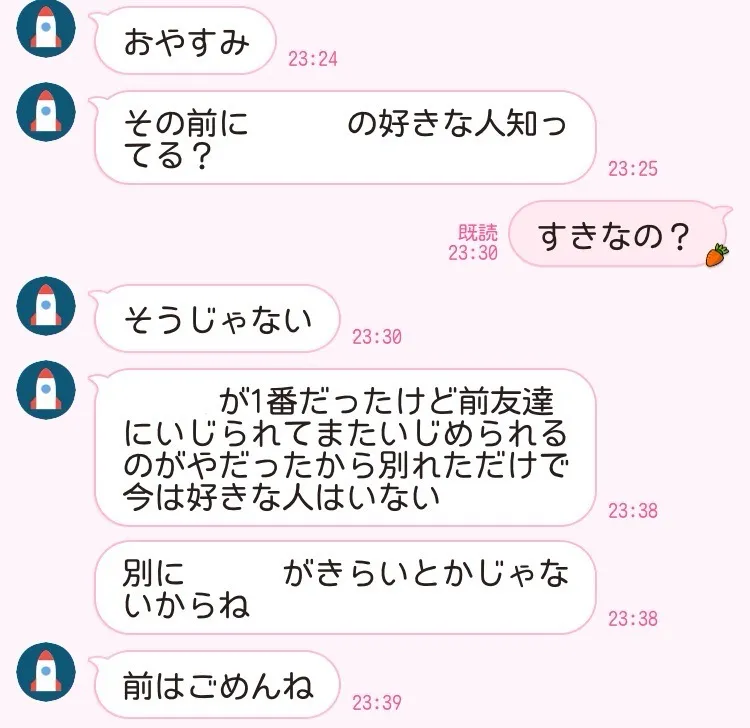Image resolution: width=750 pixels, height=728 pixels.
Task: Tap avatar beside the が1番だったけど message
Action: click(x=46, y=390)
